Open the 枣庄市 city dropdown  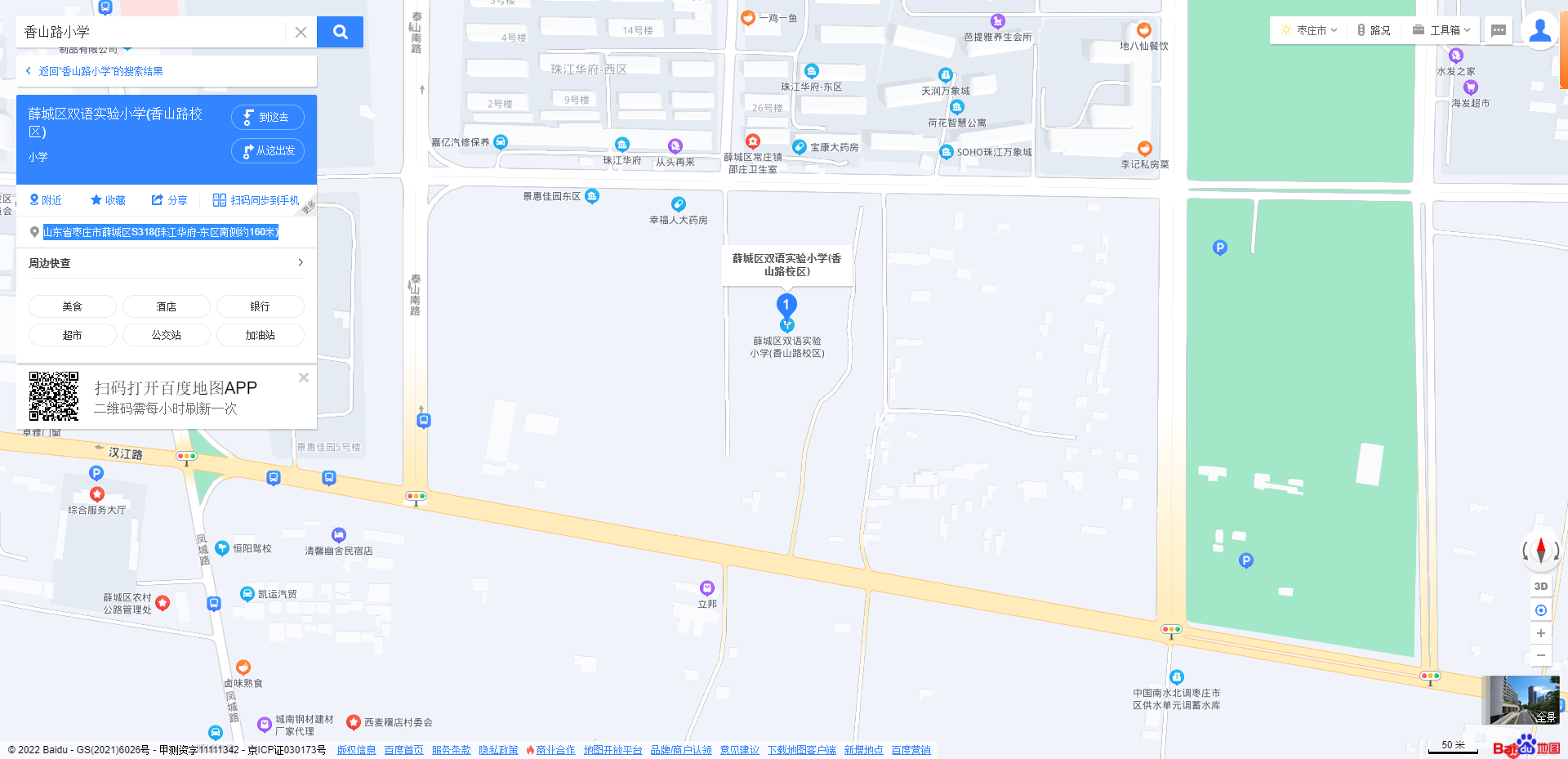coord(1309,30)
